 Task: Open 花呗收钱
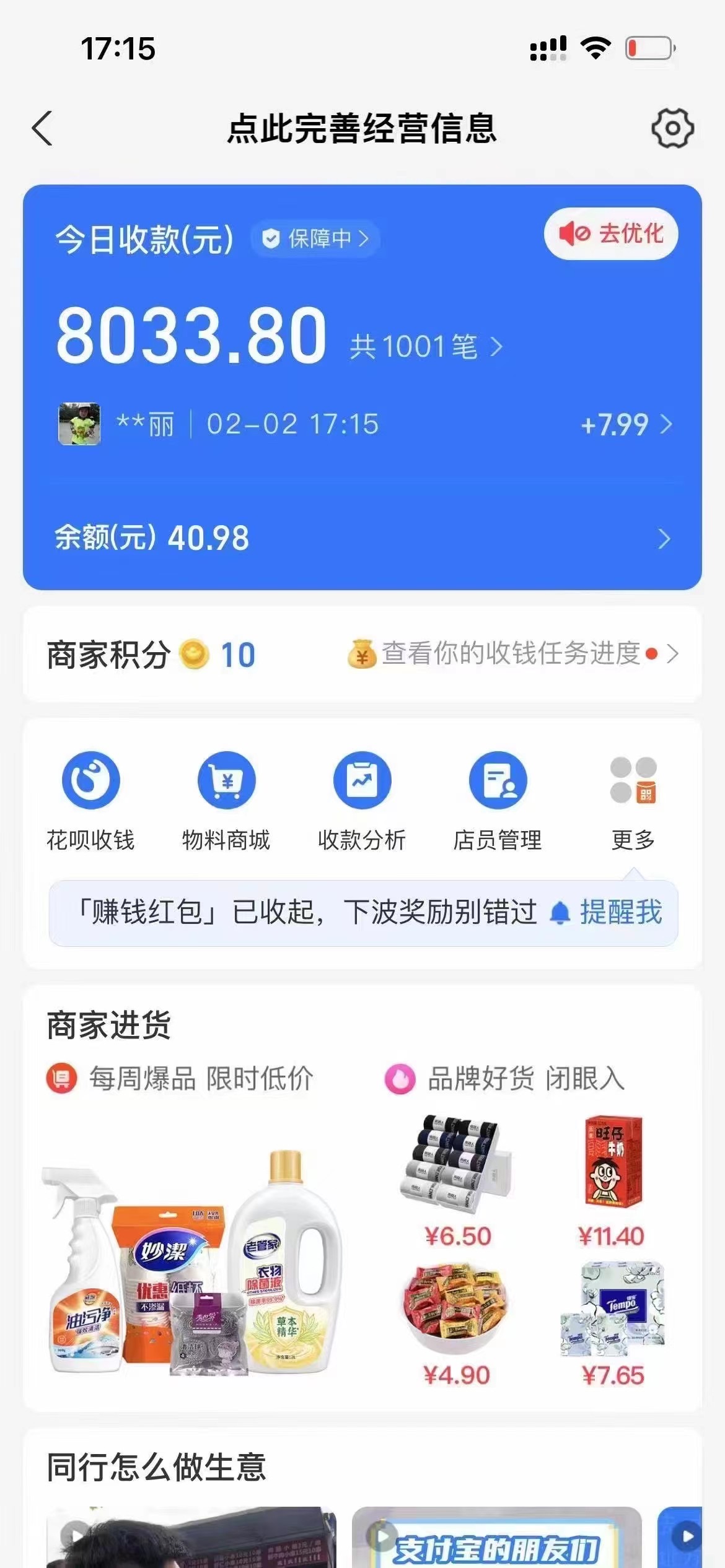[x=90, y=800]
